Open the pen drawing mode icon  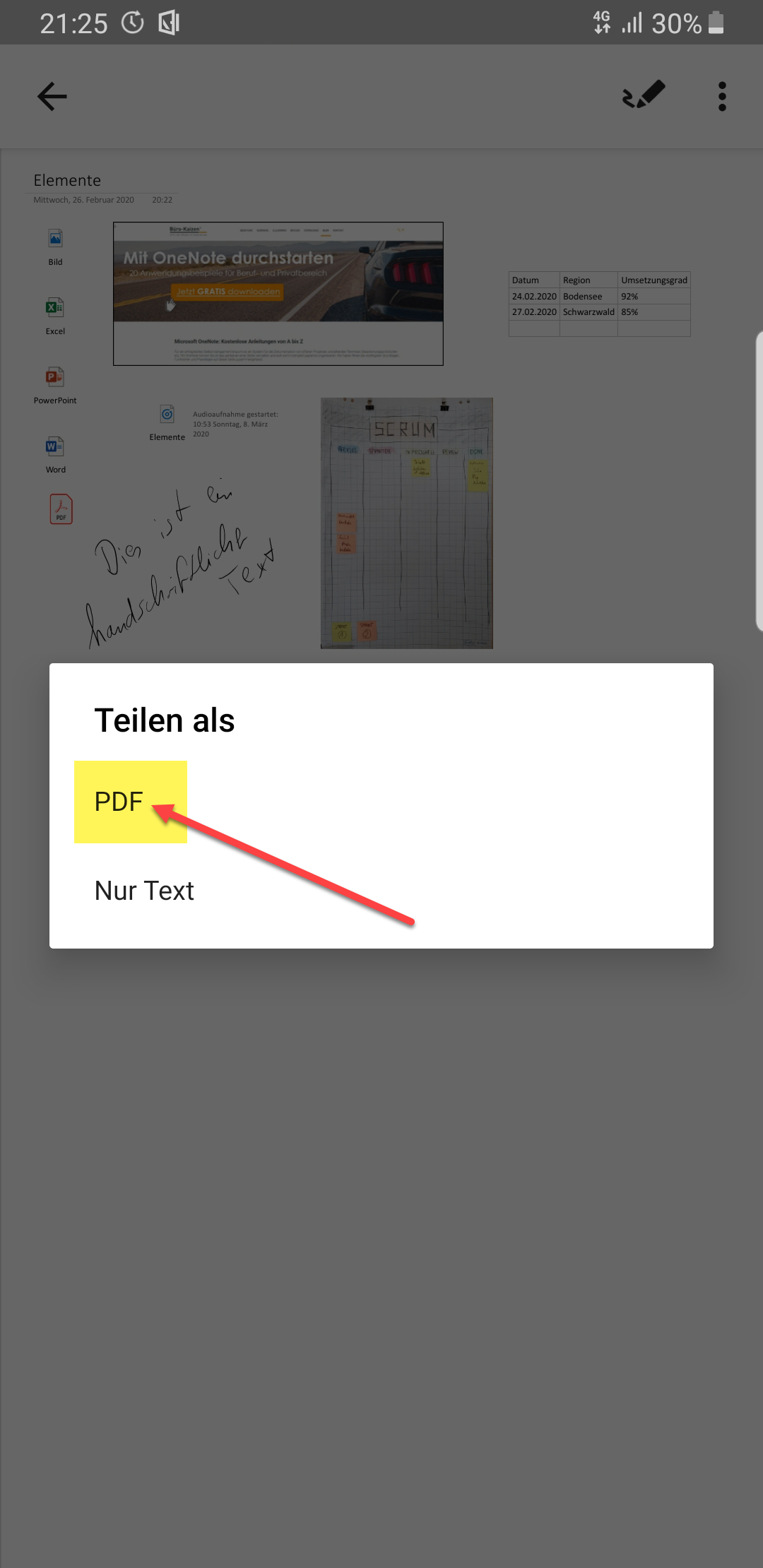644,95
